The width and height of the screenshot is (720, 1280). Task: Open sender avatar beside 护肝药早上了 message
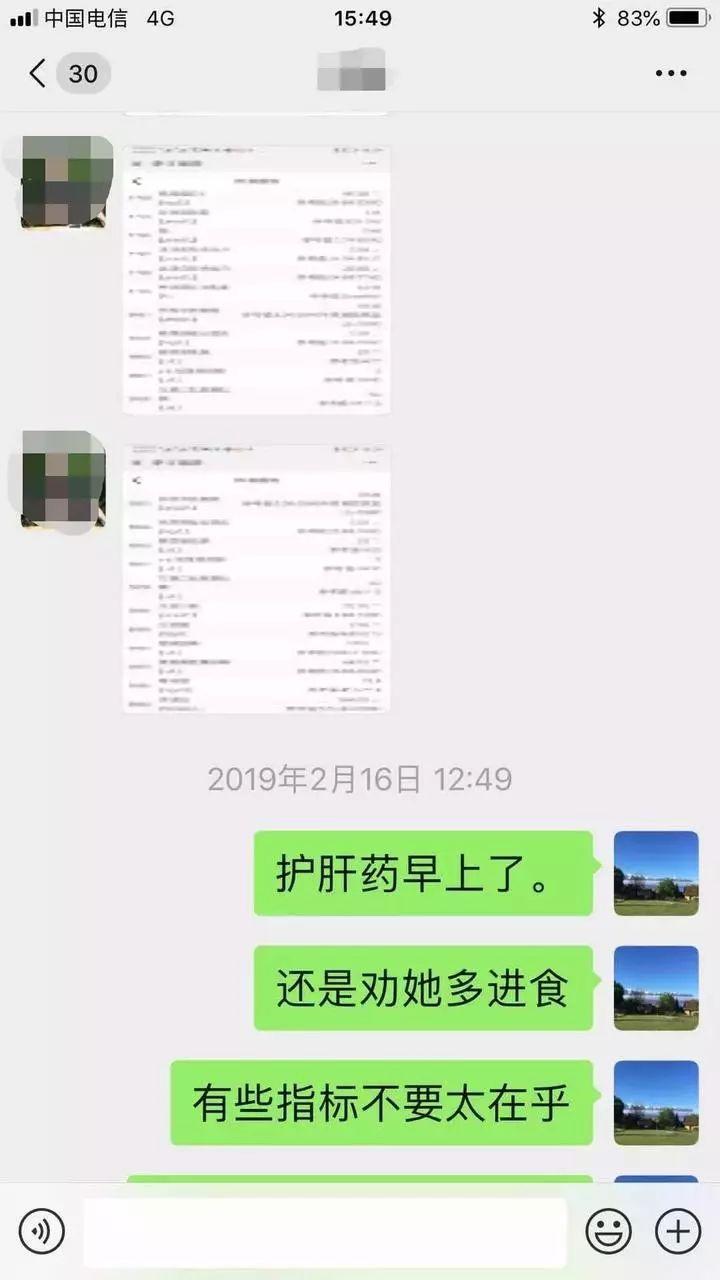point(656,873)
